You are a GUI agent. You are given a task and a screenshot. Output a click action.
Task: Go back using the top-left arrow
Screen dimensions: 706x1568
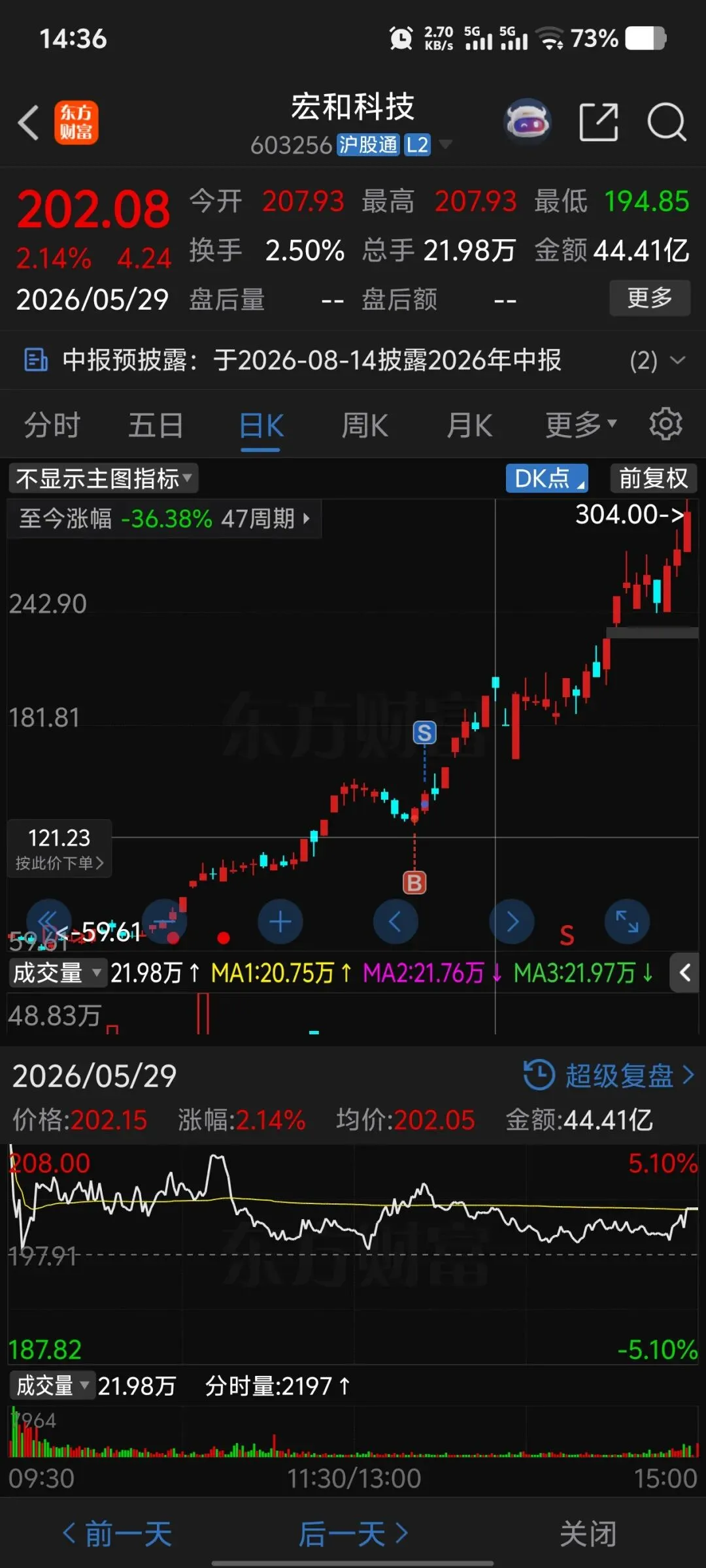[29, 122]
